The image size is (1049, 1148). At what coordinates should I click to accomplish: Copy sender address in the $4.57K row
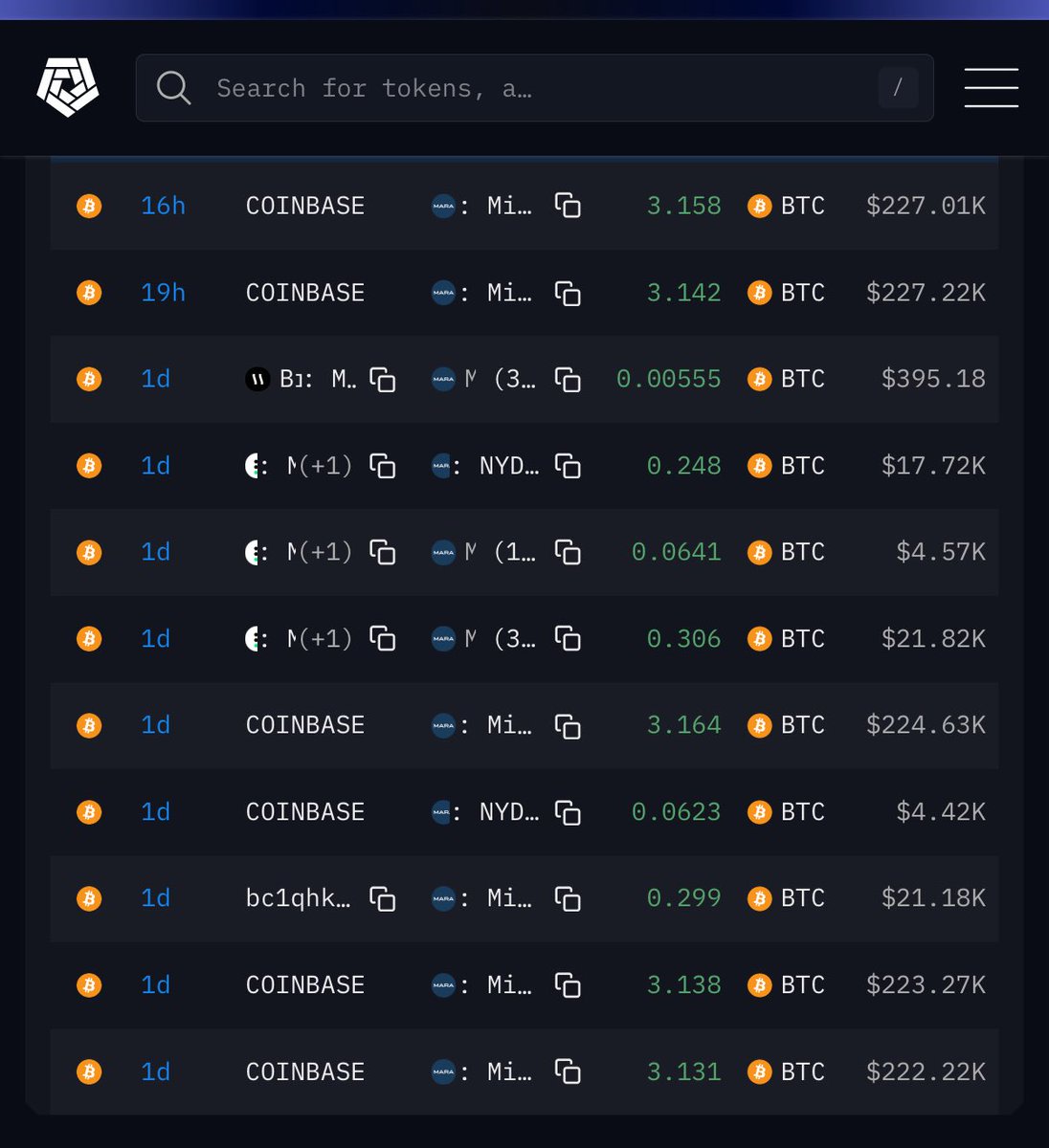pyautogui.click(x=383, y=553)
